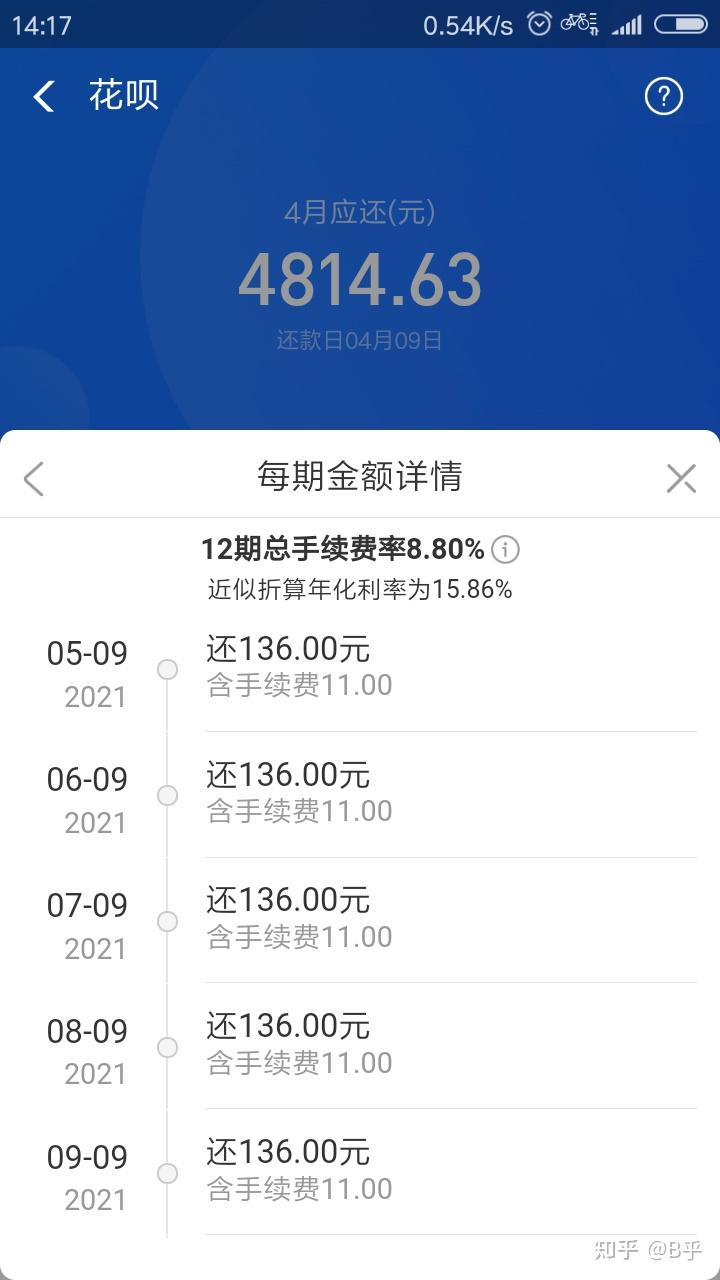Open help via the question mark icon

[x=663, y=95]
